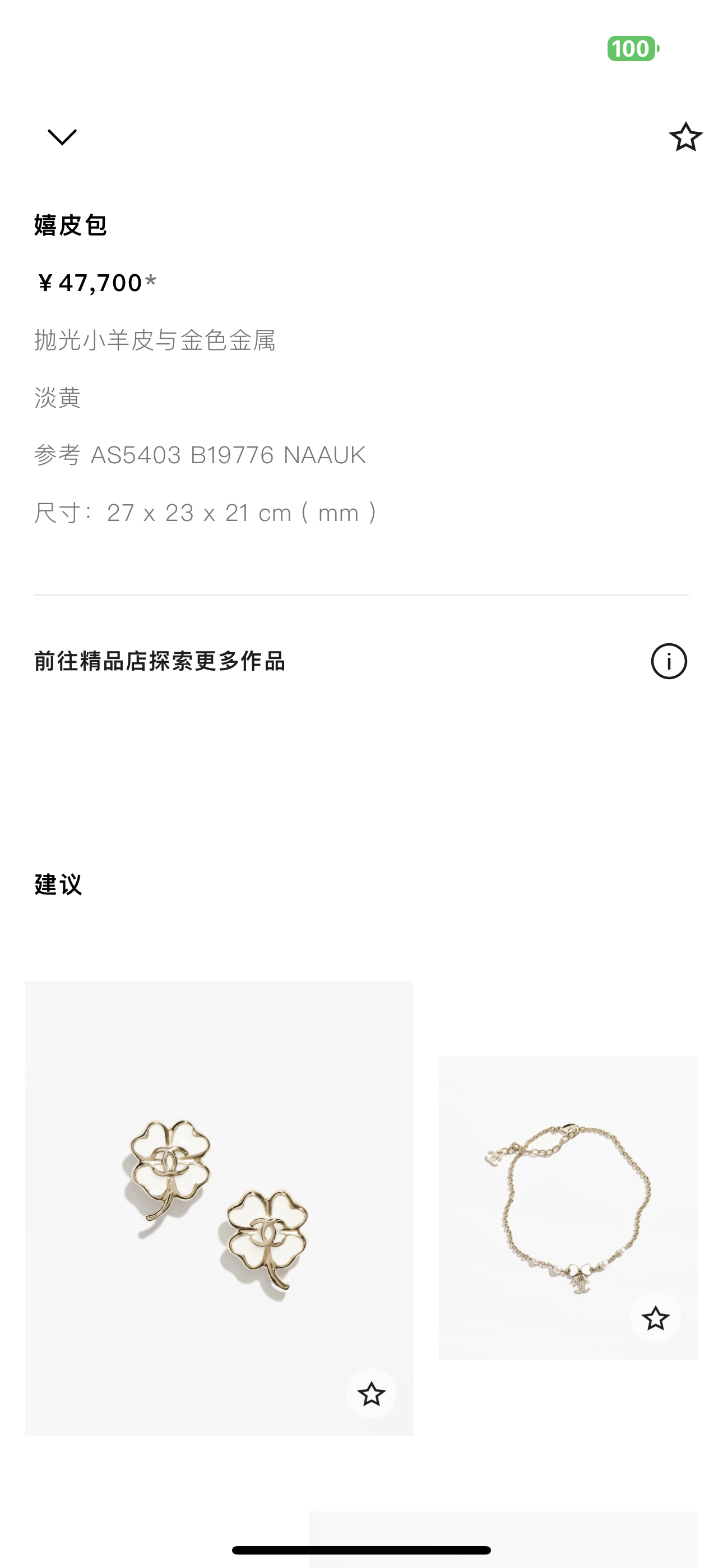Favorite the clover earrings
Image resolution: width=723 pixels, height=1568 pixels.
[371, 1394]
